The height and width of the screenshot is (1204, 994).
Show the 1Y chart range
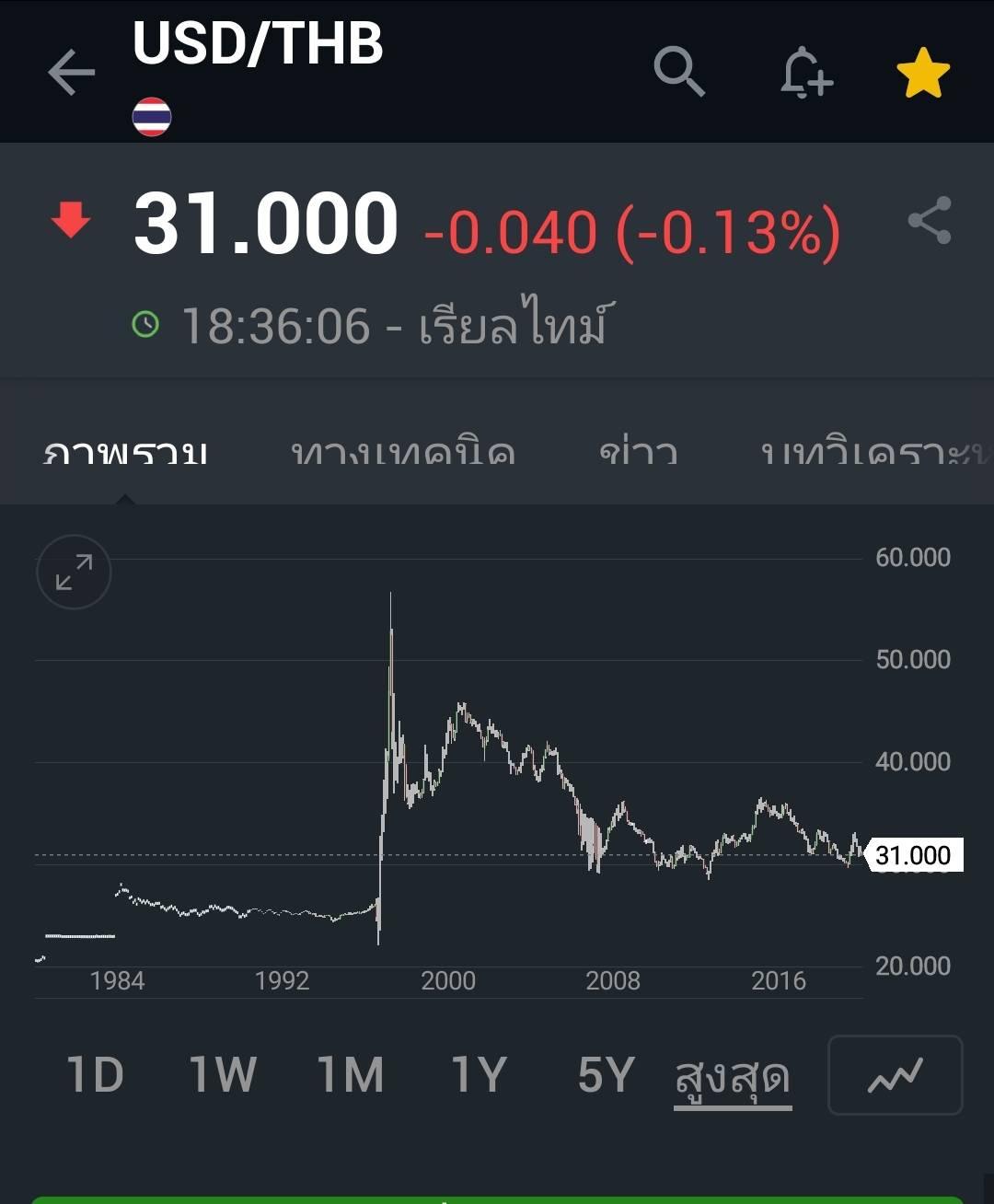tap(479, 1074)
